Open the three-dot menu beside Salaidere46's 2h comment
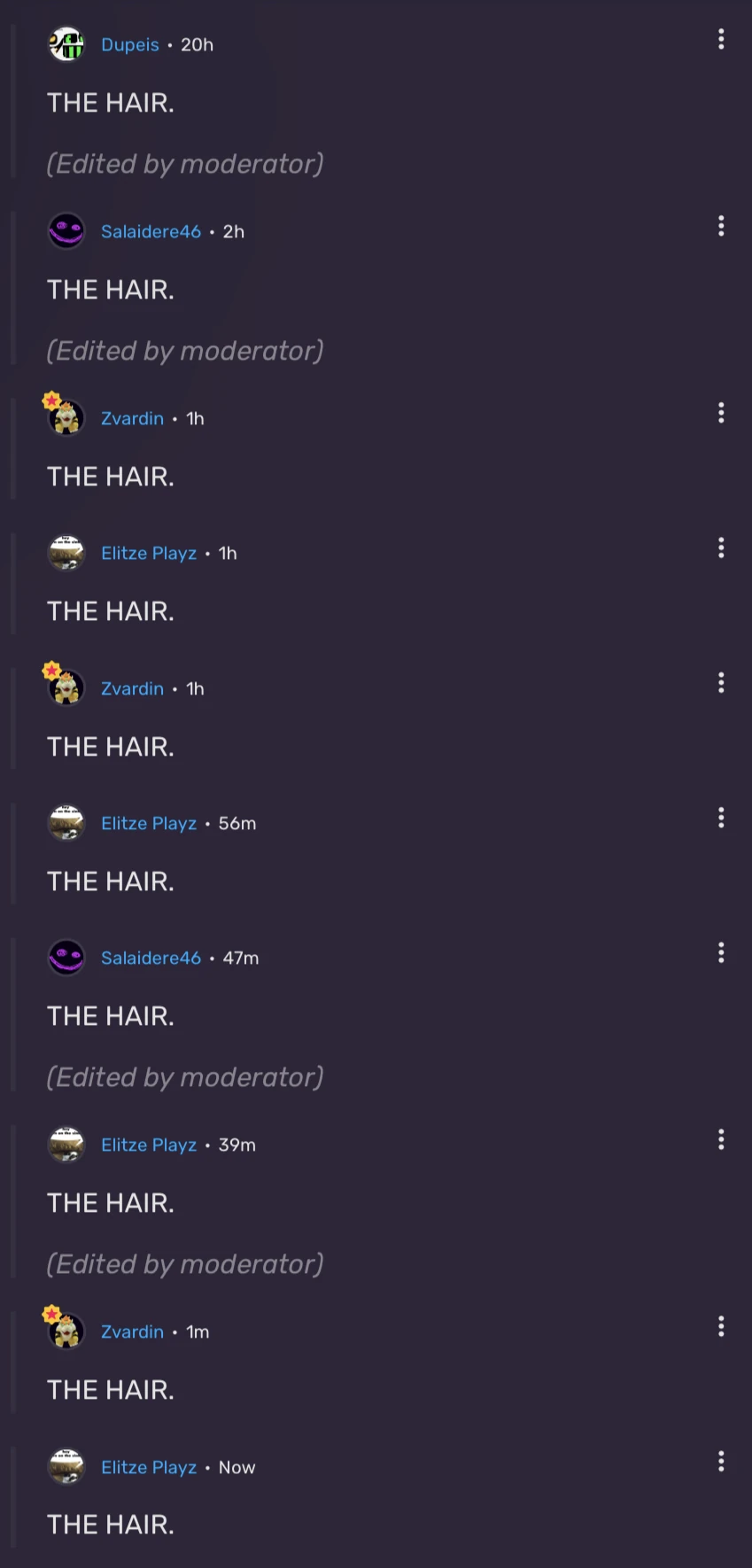The image size is (752, 1568). click(721, 227)
